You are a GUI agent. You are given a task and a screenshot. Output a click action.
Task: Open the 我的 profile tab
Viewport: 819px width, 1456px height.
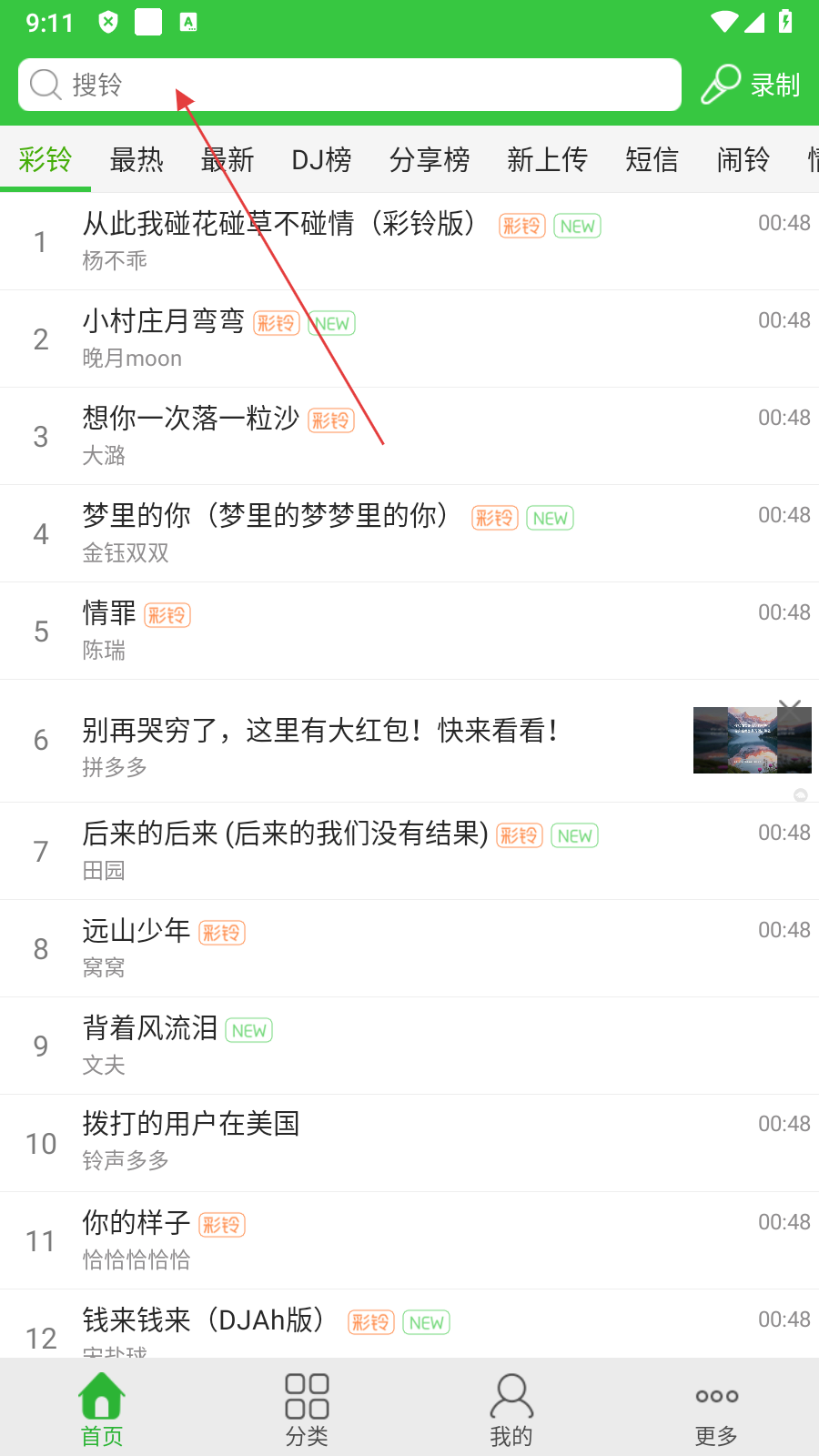pyautogui.click(x=511, y=1409)
